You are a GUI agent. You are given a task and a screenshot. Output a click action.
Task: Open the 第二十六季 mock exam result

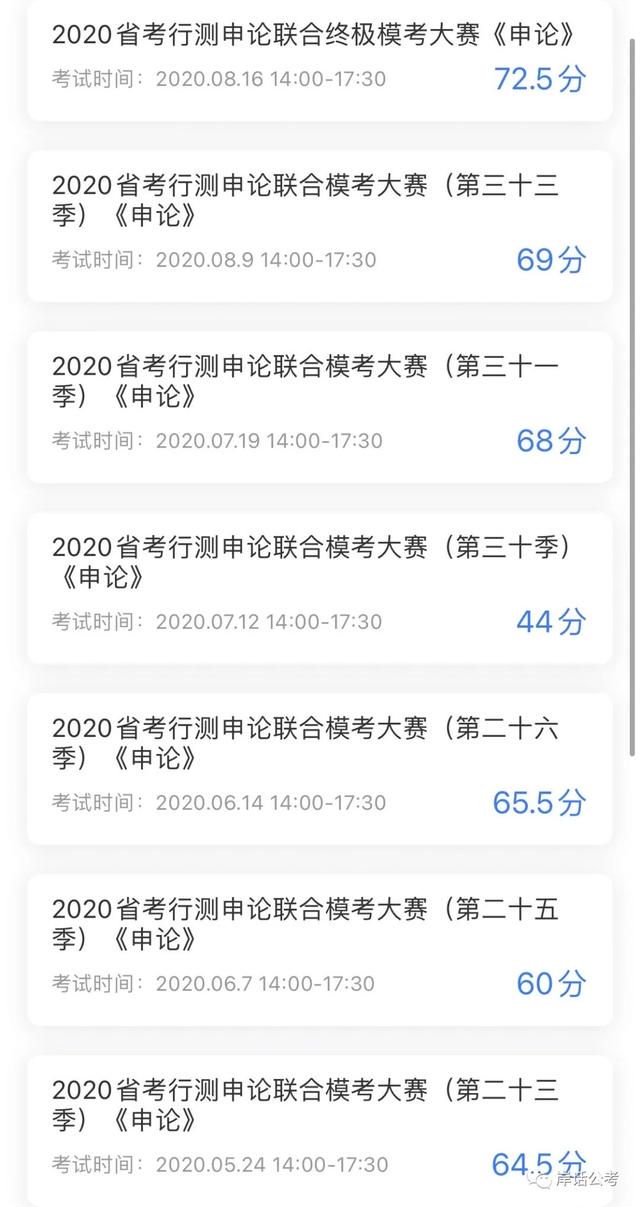point(319,769)
